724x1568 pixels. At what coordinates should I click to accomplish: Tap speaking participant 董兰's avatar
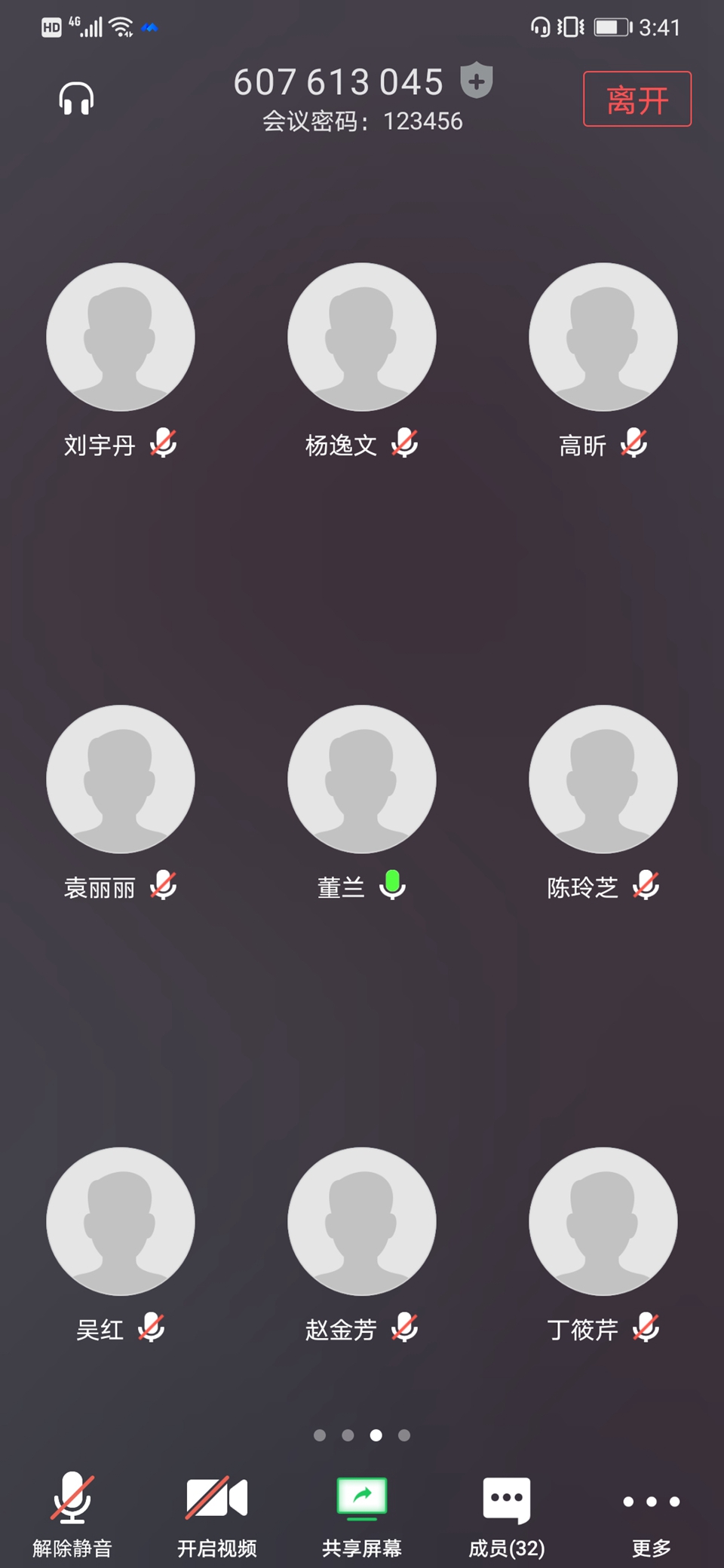(362, 779)
